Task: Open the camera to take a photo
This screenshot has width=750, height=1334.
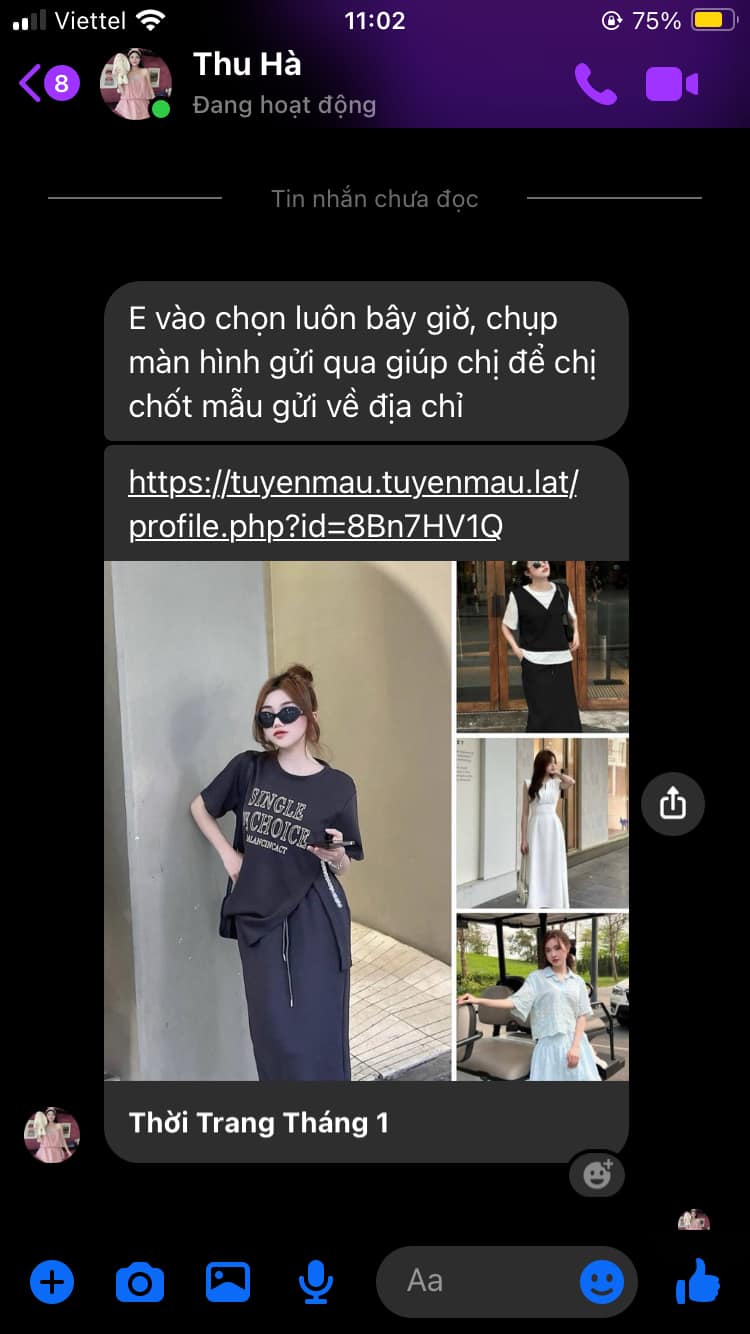Action: [x=140, y=1281]
